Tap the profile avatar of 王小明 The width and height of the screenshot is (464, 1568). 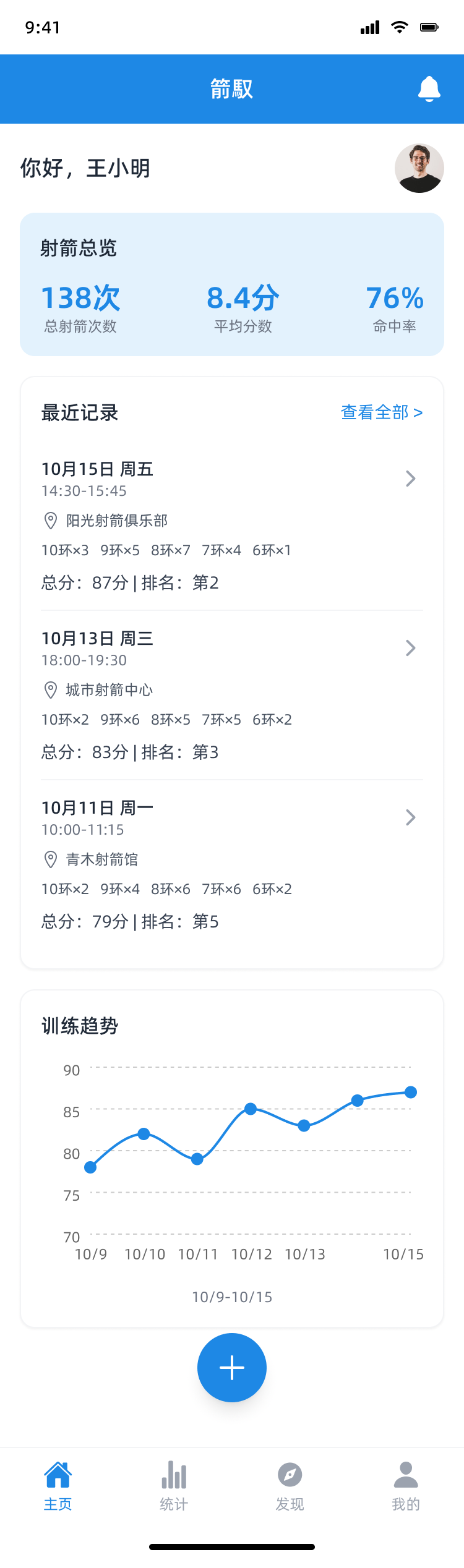coord(419,168)
